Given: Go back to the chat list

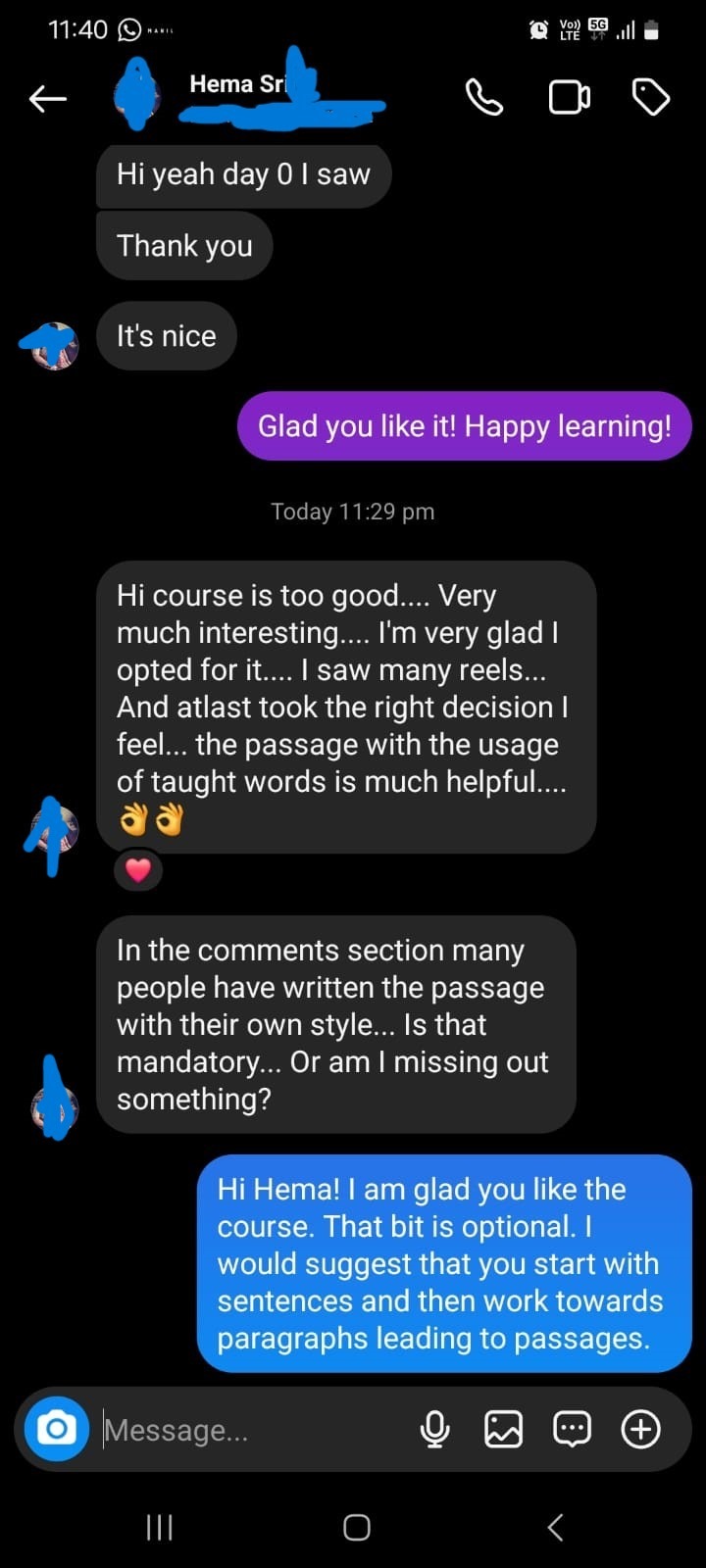Looking at the screenshot, I should 47,97.
